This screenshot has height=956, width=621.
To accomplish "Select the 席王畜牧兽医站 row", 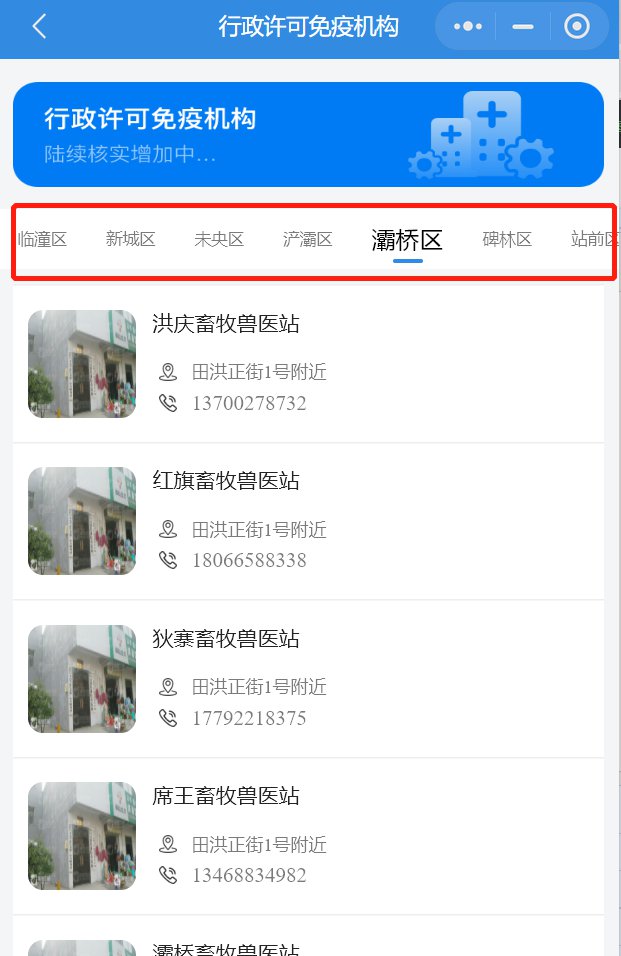I will [x=308, y=835].
